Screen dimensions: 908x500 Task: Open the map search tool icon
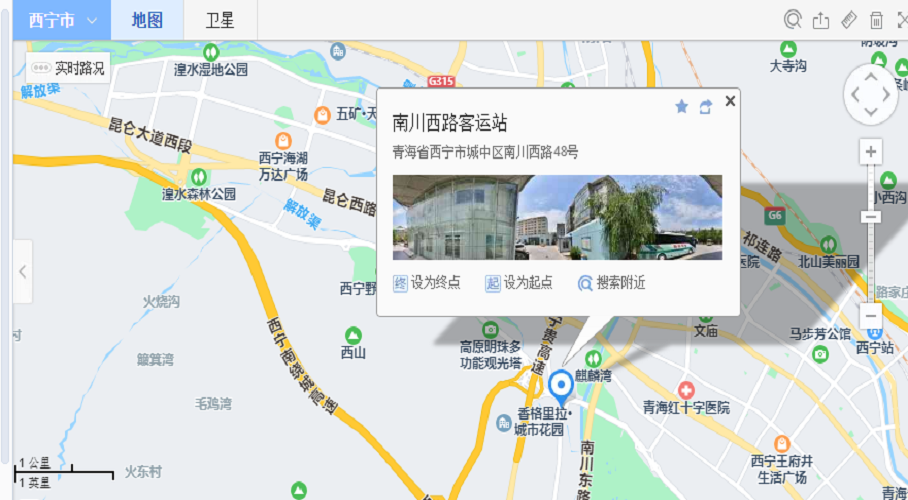coord(792,20)
